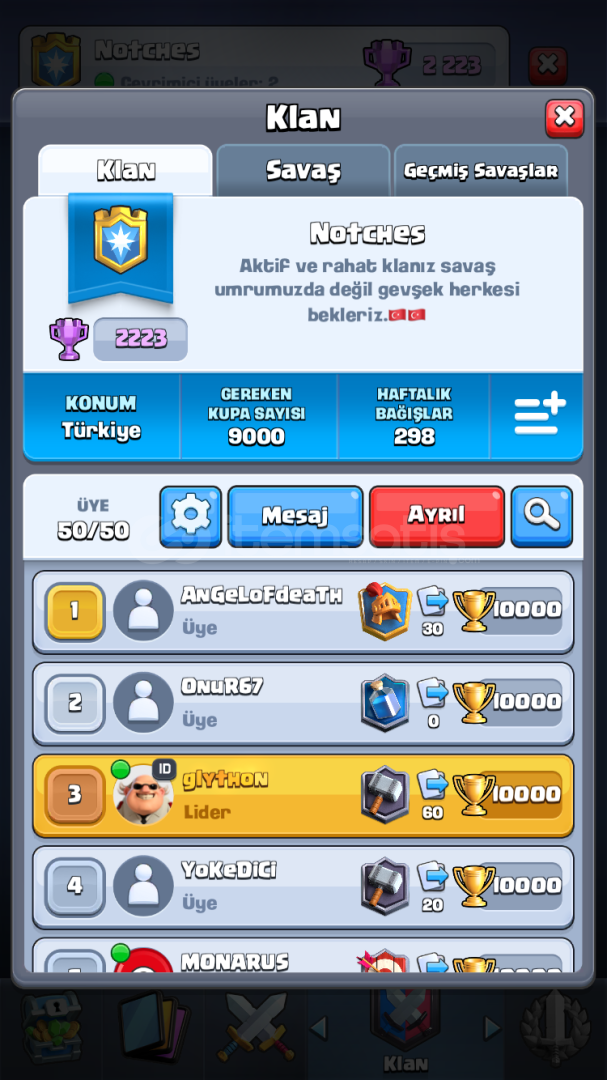The width and height of the screenshot is (607, 1080).
Task: Leave the clan with Ayrıl
Action: (436, 516)
